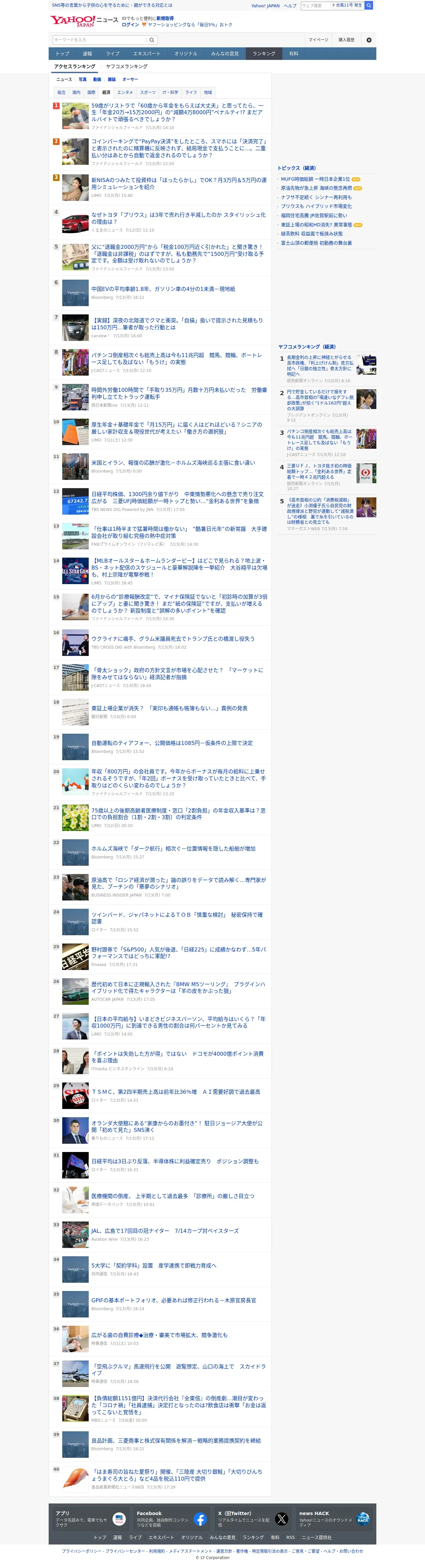
Task: Focus the キーワードを入力 search field
Action: [99, 40]
